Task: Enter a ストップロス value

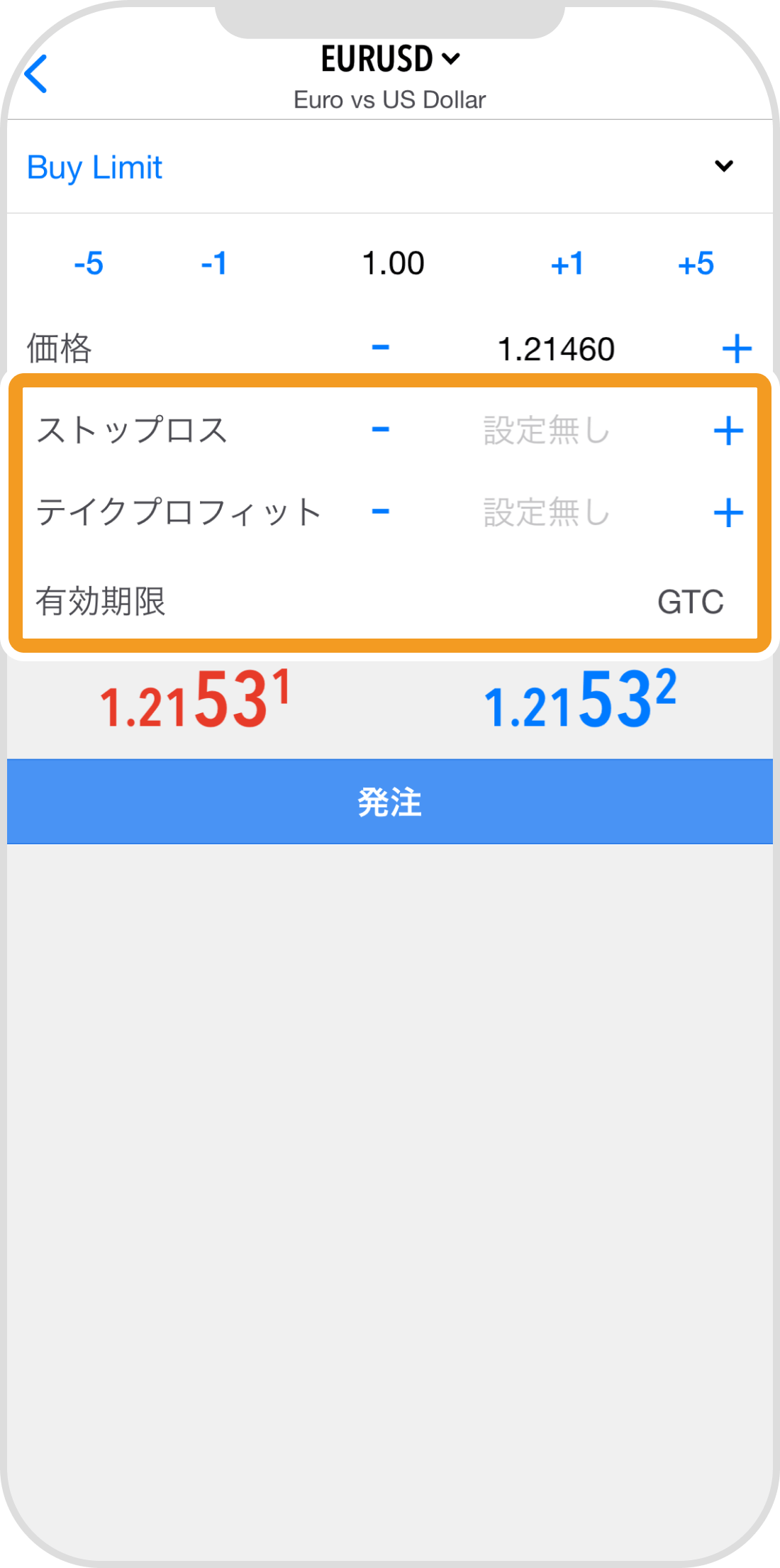Action: pyautogui.click(x=546, y=431)
